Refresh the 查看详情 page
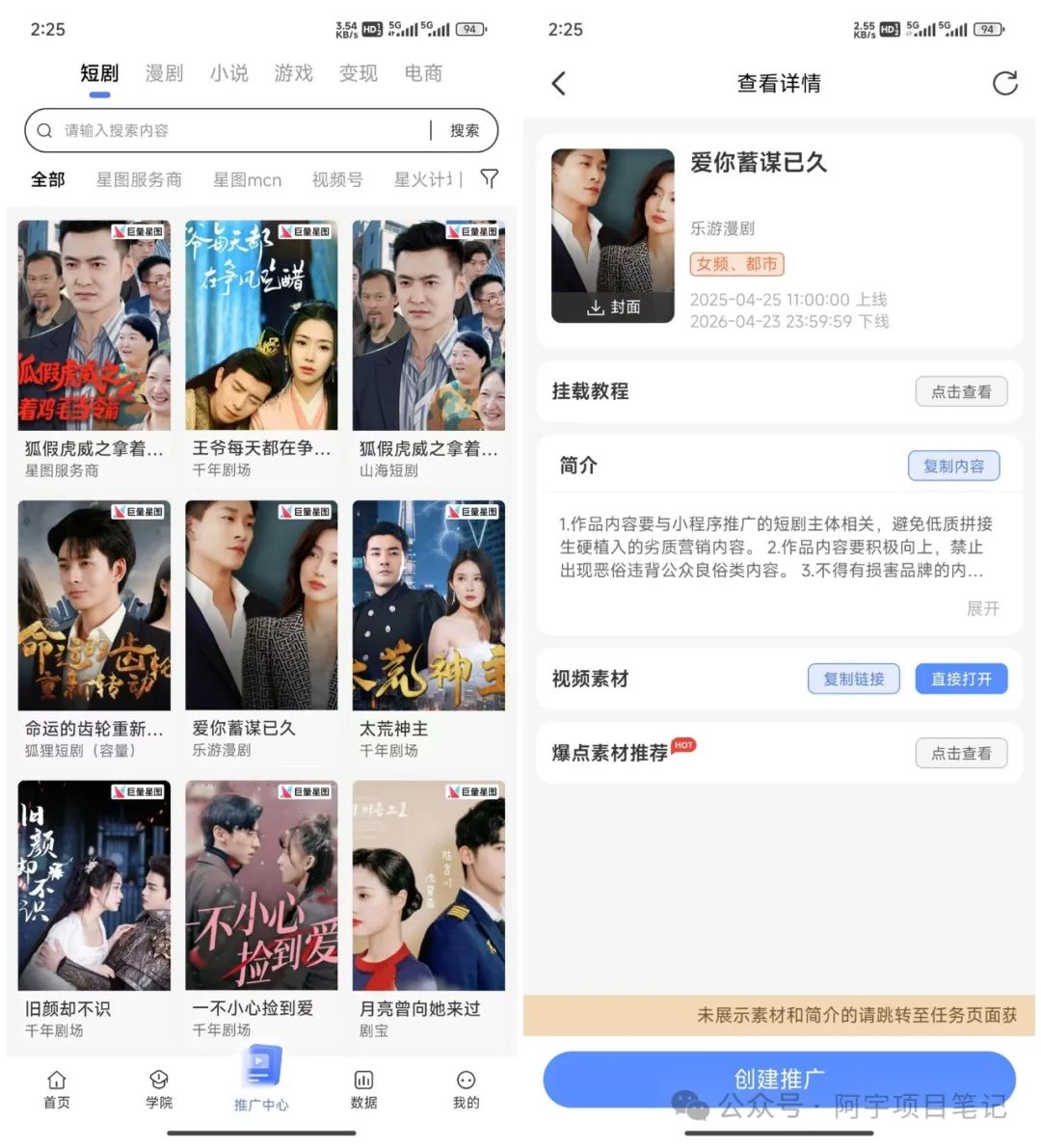The width and height of the screenshot is (1041, 1148). (x=1004, y=84)
